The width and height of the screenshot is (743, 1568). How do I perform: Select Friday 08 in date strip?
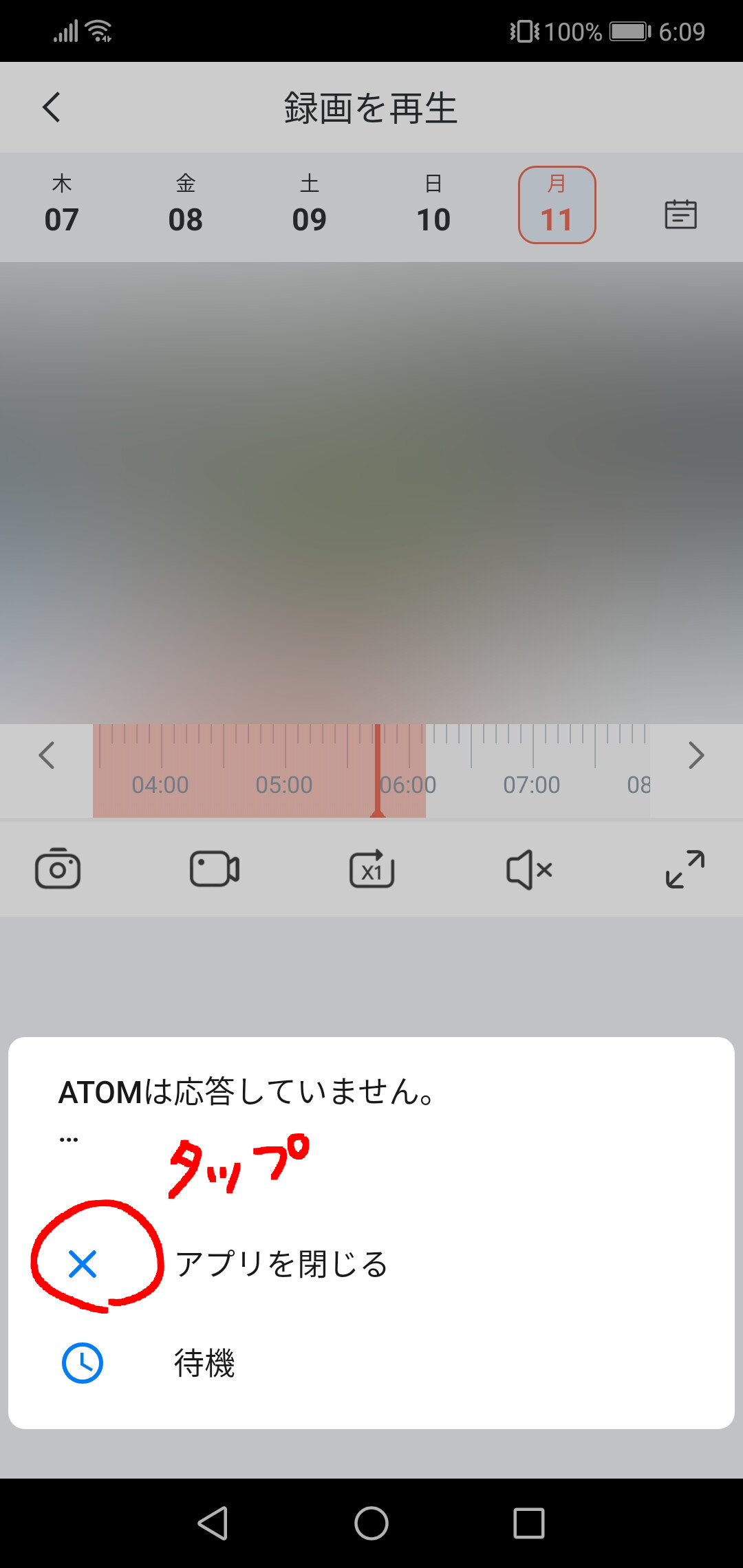click(186, 206)
